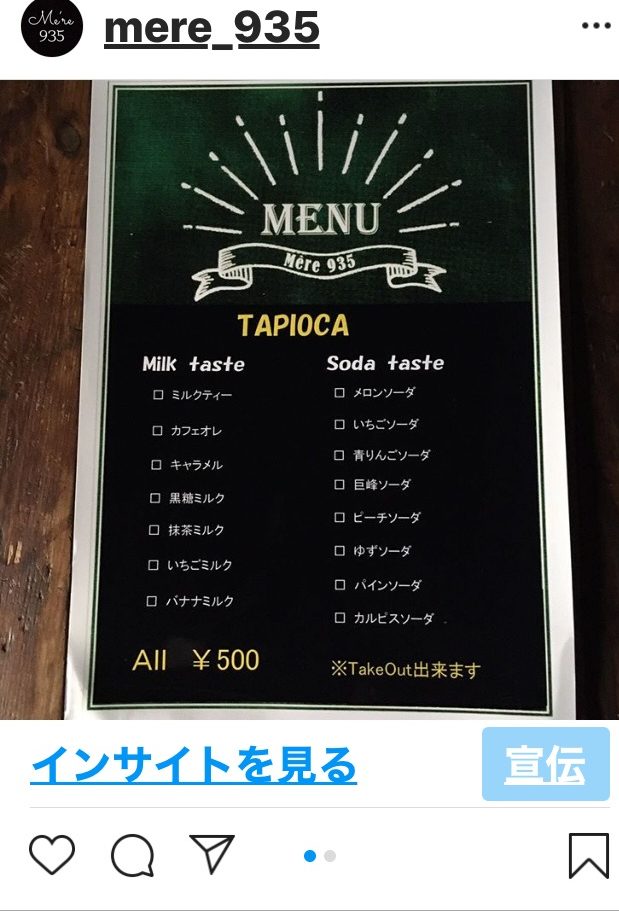
Task: Tap the 宣伝 promote button
Action: pyautogui.click(x=545, y=765)
